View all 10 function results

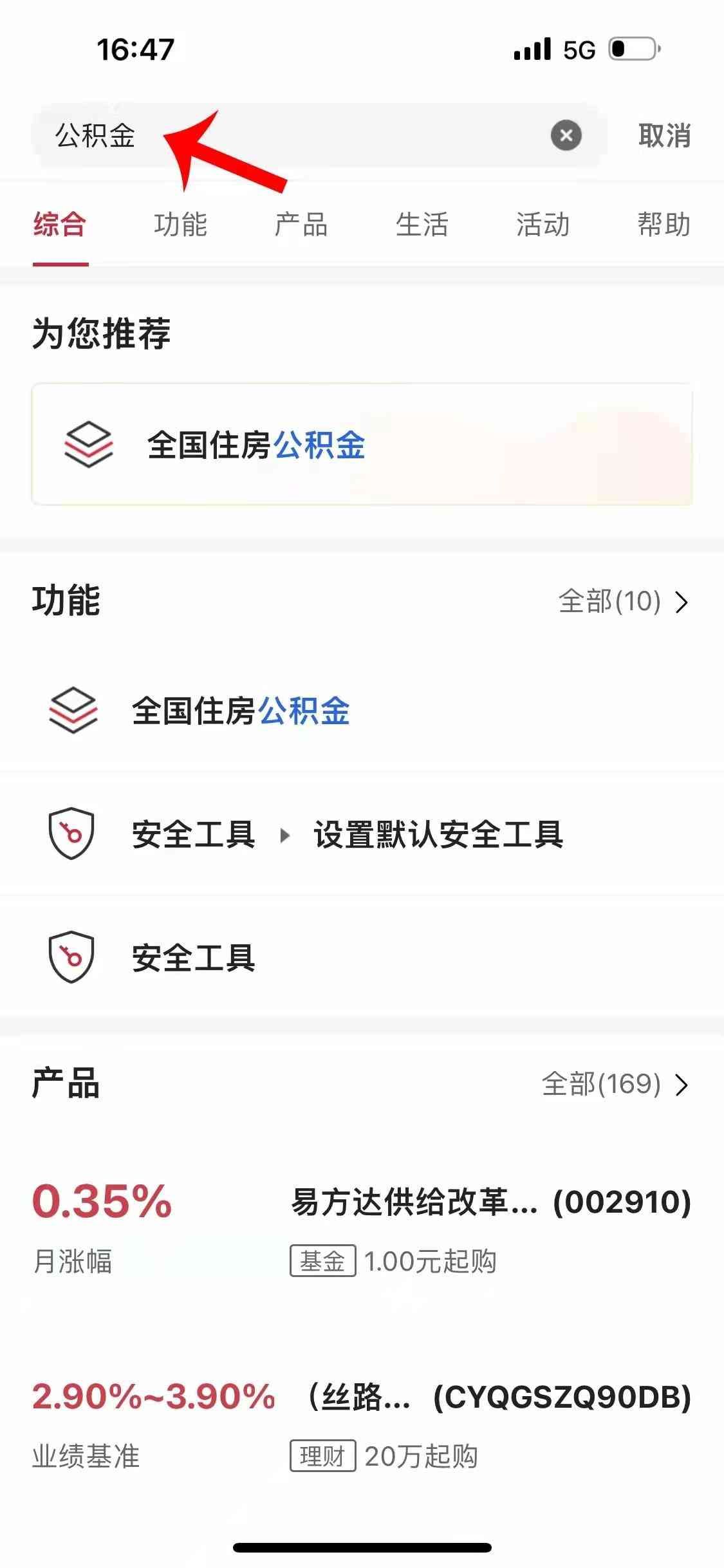point(622,602)
